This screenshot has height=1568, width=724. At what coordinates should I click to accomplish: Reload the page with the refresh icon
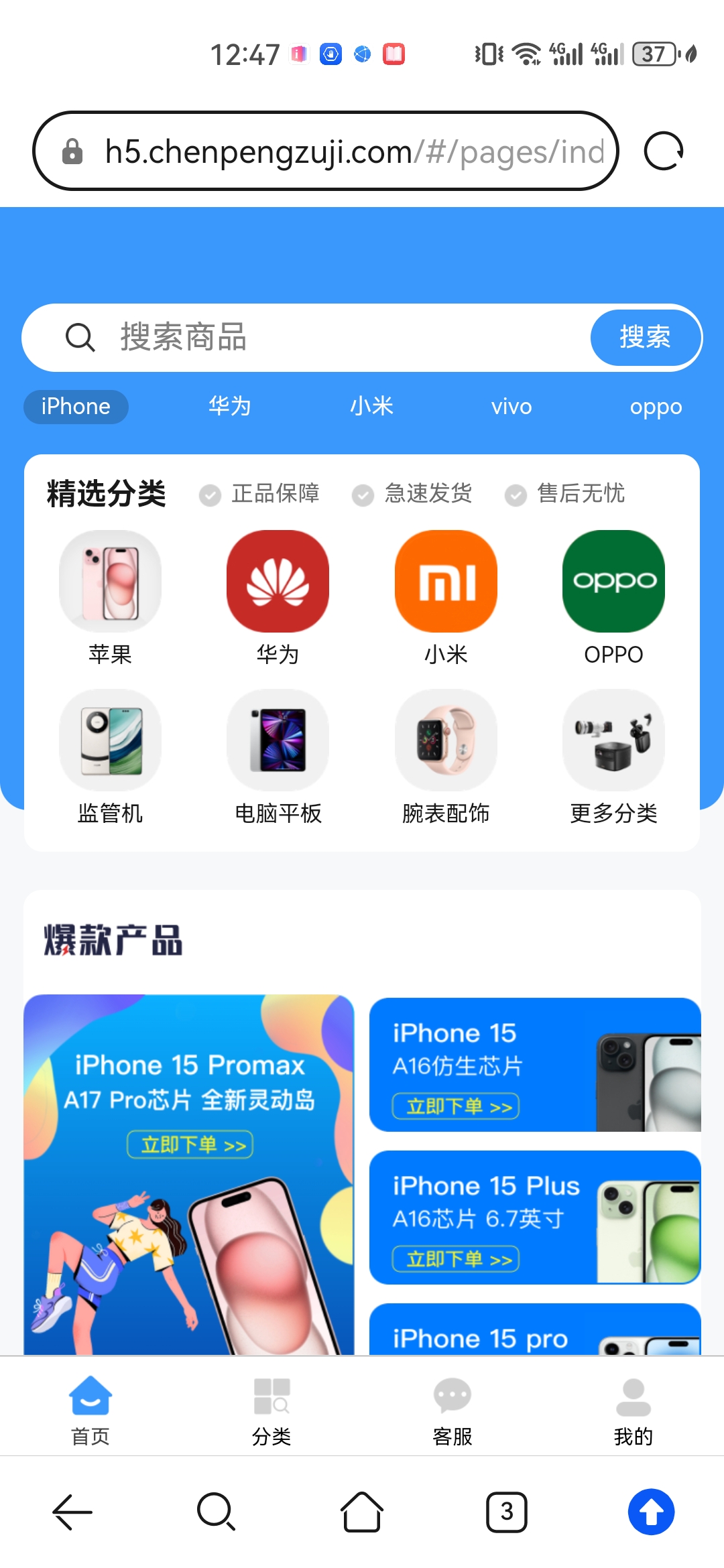click(663, 151)
